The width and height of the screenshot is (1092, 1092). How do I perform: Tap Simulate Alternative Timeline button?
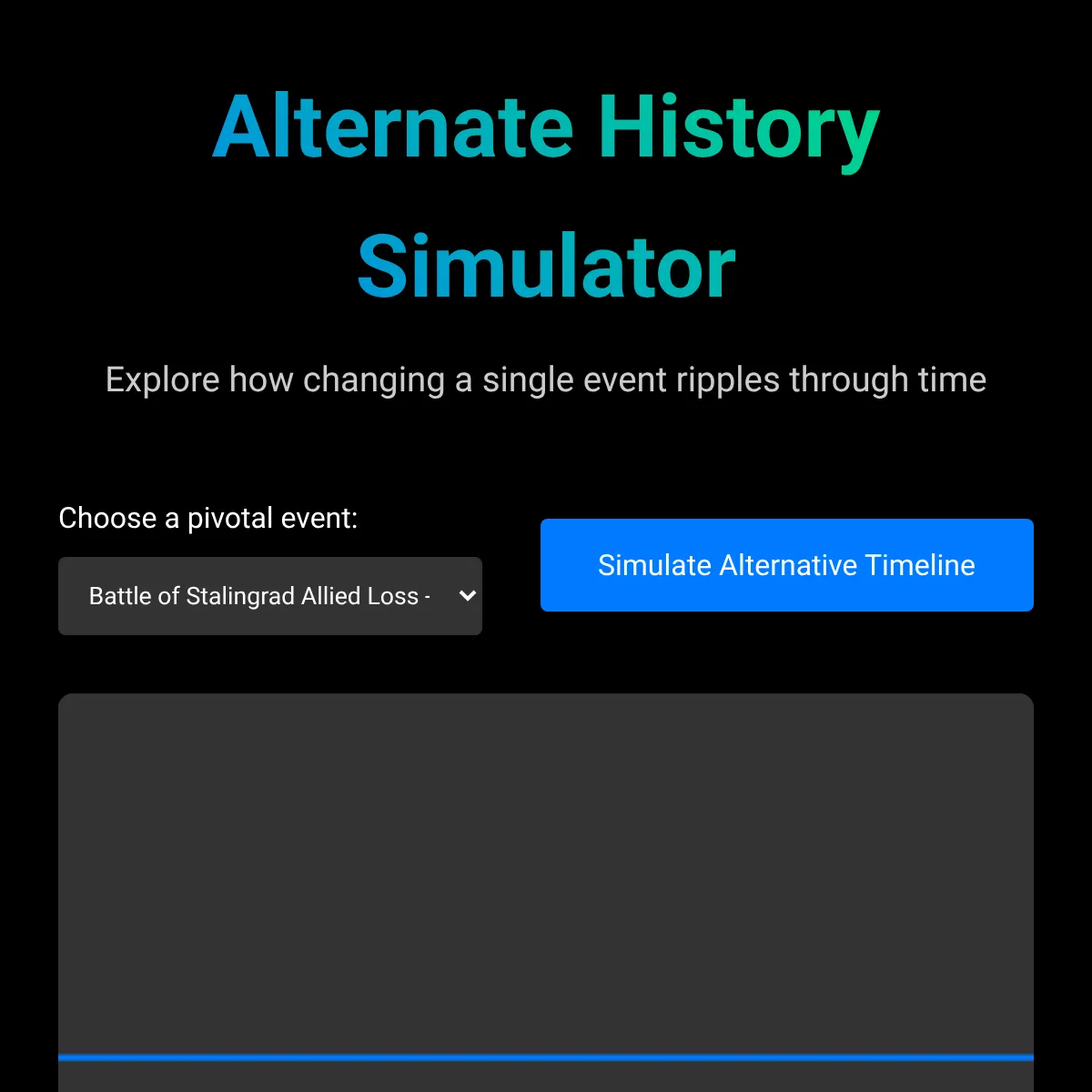coord(787,565)
